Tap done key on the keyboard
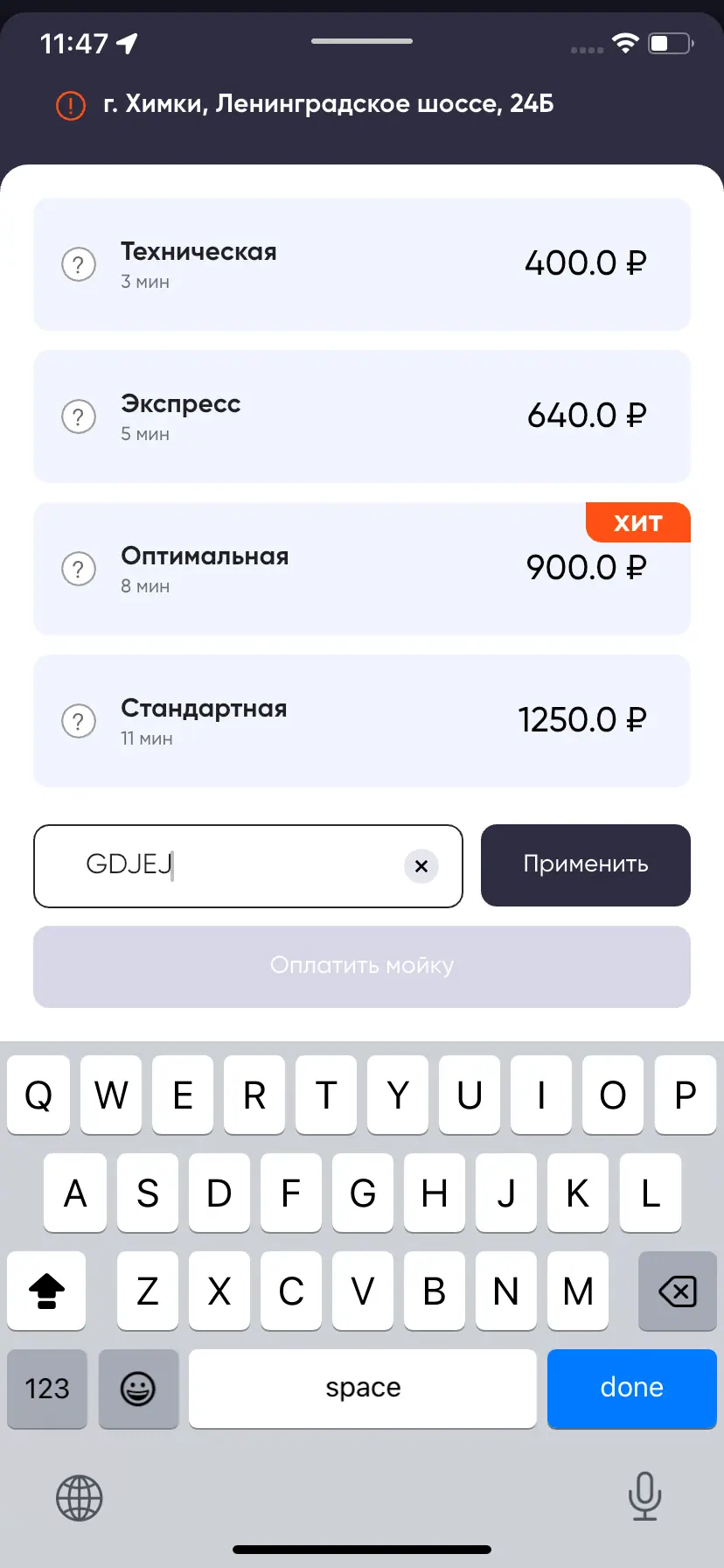Image resolution: width=724 pixels, height=1568 pixels. point(631,1388)
